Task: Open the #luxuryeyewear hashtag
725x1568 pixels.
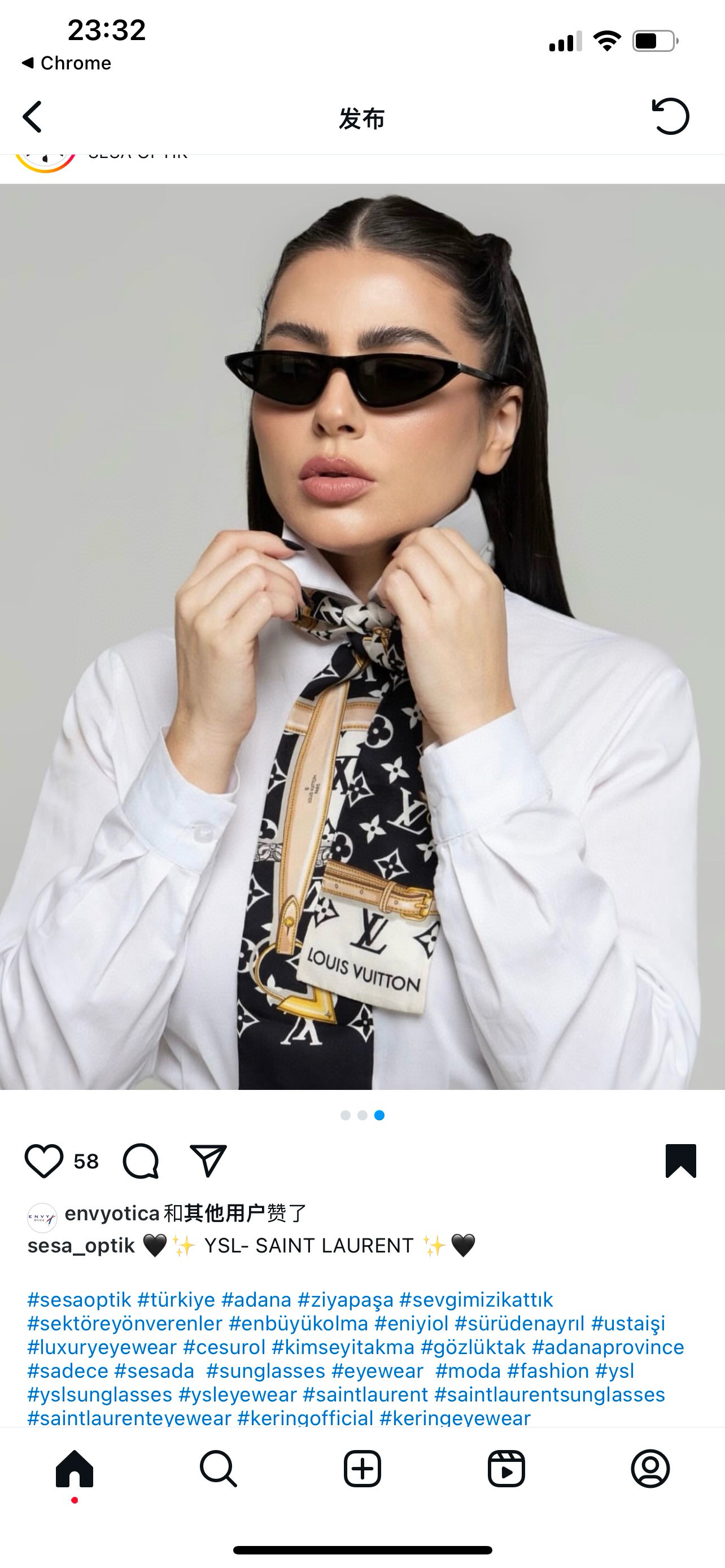Action: click(x=102, y=1347)
